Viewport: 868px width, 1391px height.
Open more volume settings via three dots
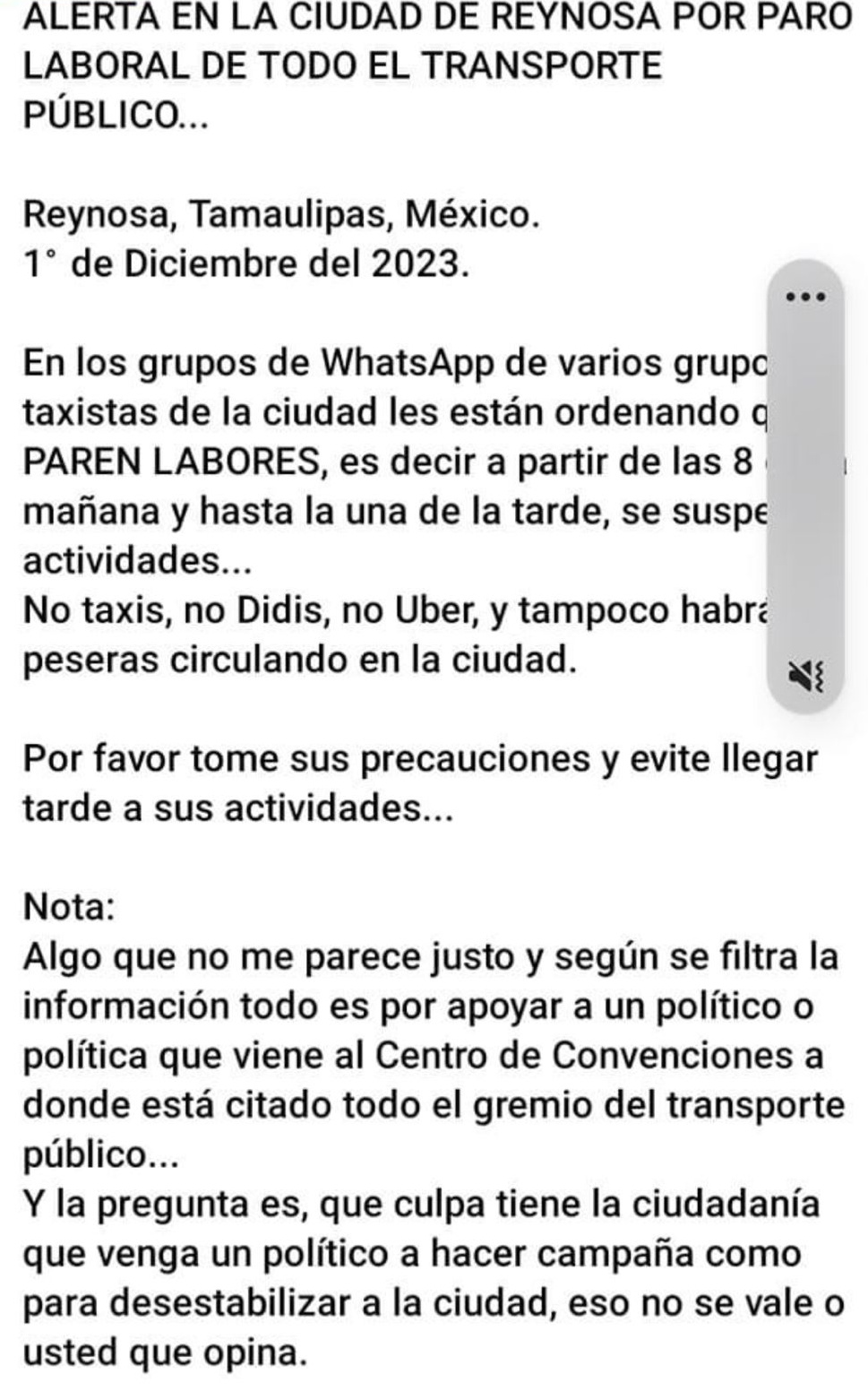[x=804, y=297]
